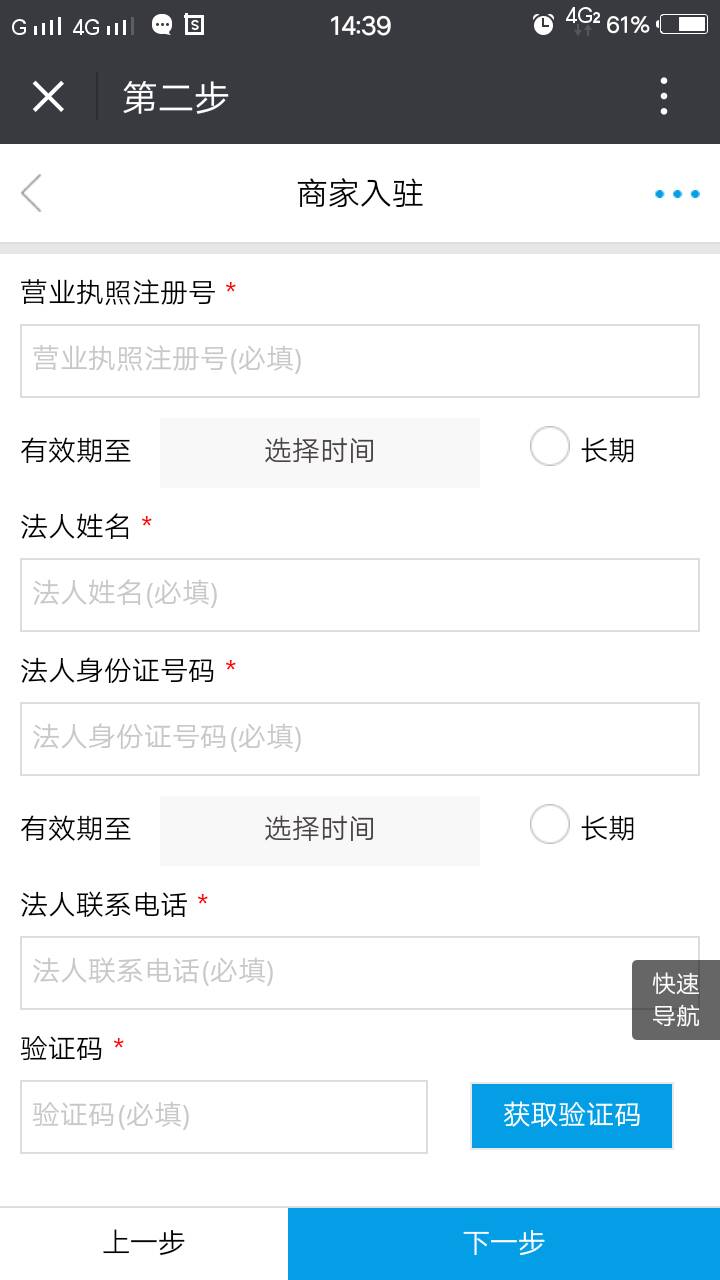Continue with the 下一步 button
Viewport: 720px width, 1280px height.
504,1243
